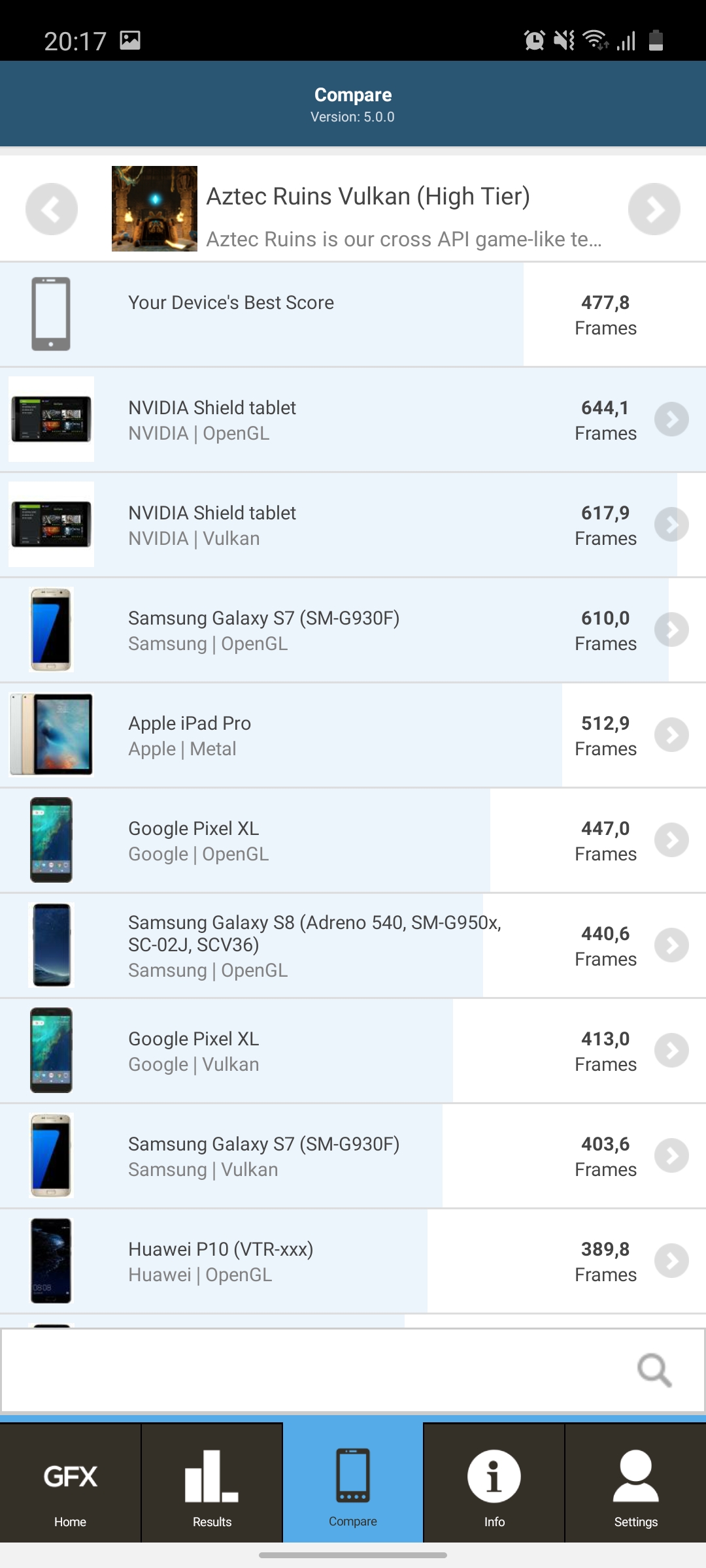
Task: Tap the magnifier search icon
Action: [654, 1370]
